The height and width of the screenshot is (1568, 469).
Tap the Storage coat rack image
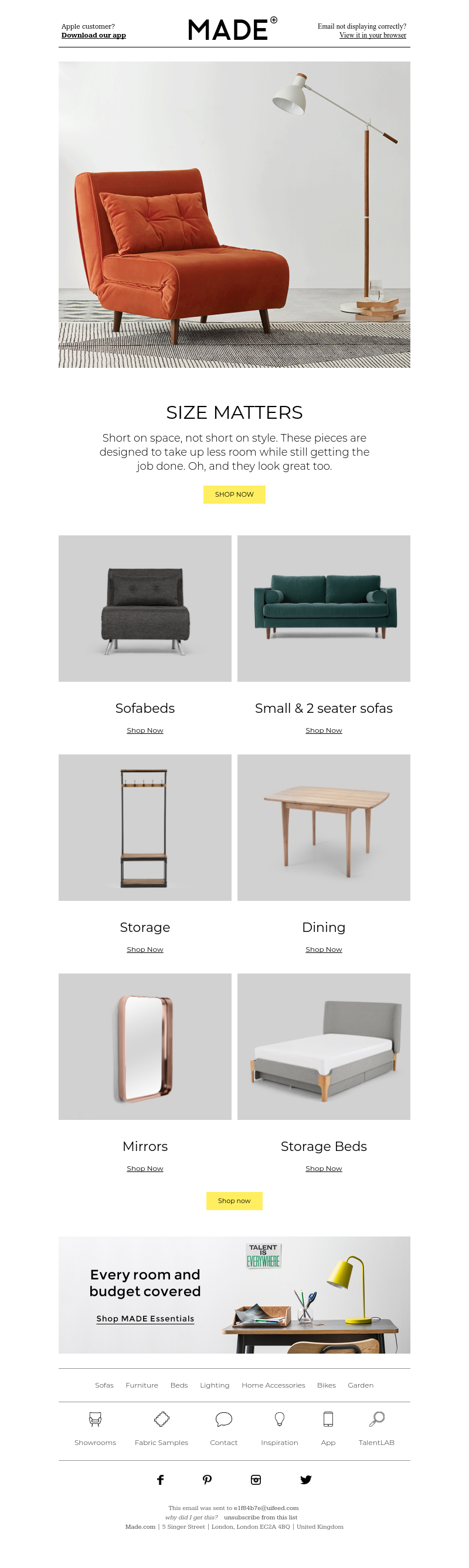[x=145, y=827]
